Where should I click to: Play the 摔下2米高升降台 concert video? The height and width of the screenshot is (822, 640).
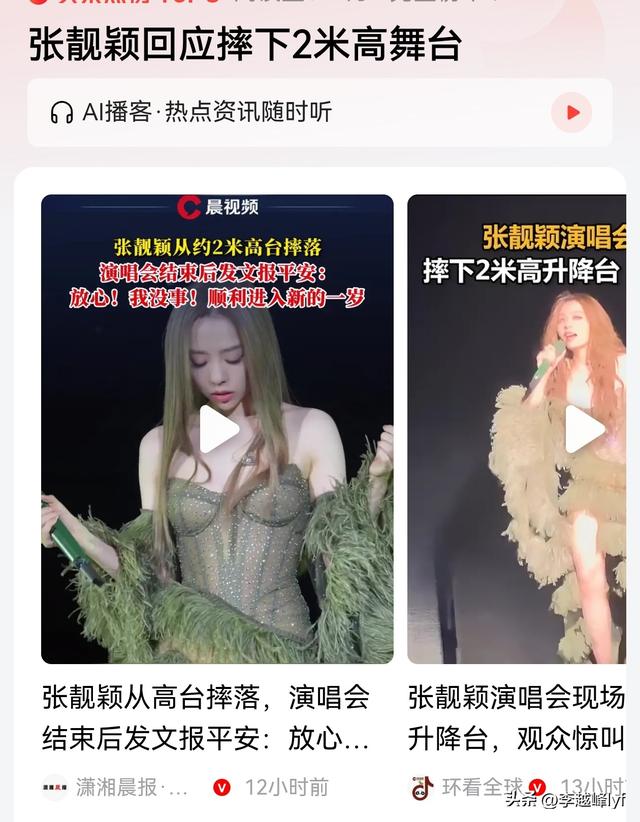tap(585, 429)
